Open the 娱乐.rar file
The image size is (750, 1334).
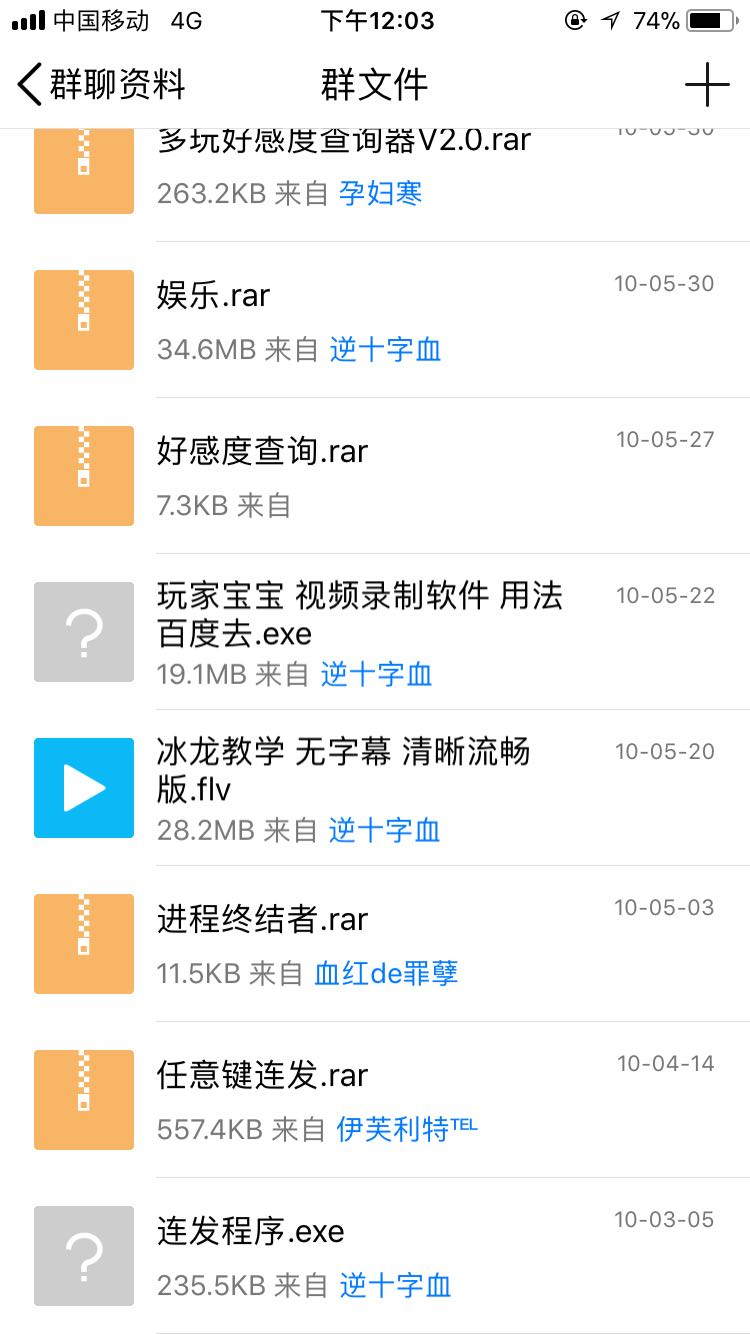214,295
